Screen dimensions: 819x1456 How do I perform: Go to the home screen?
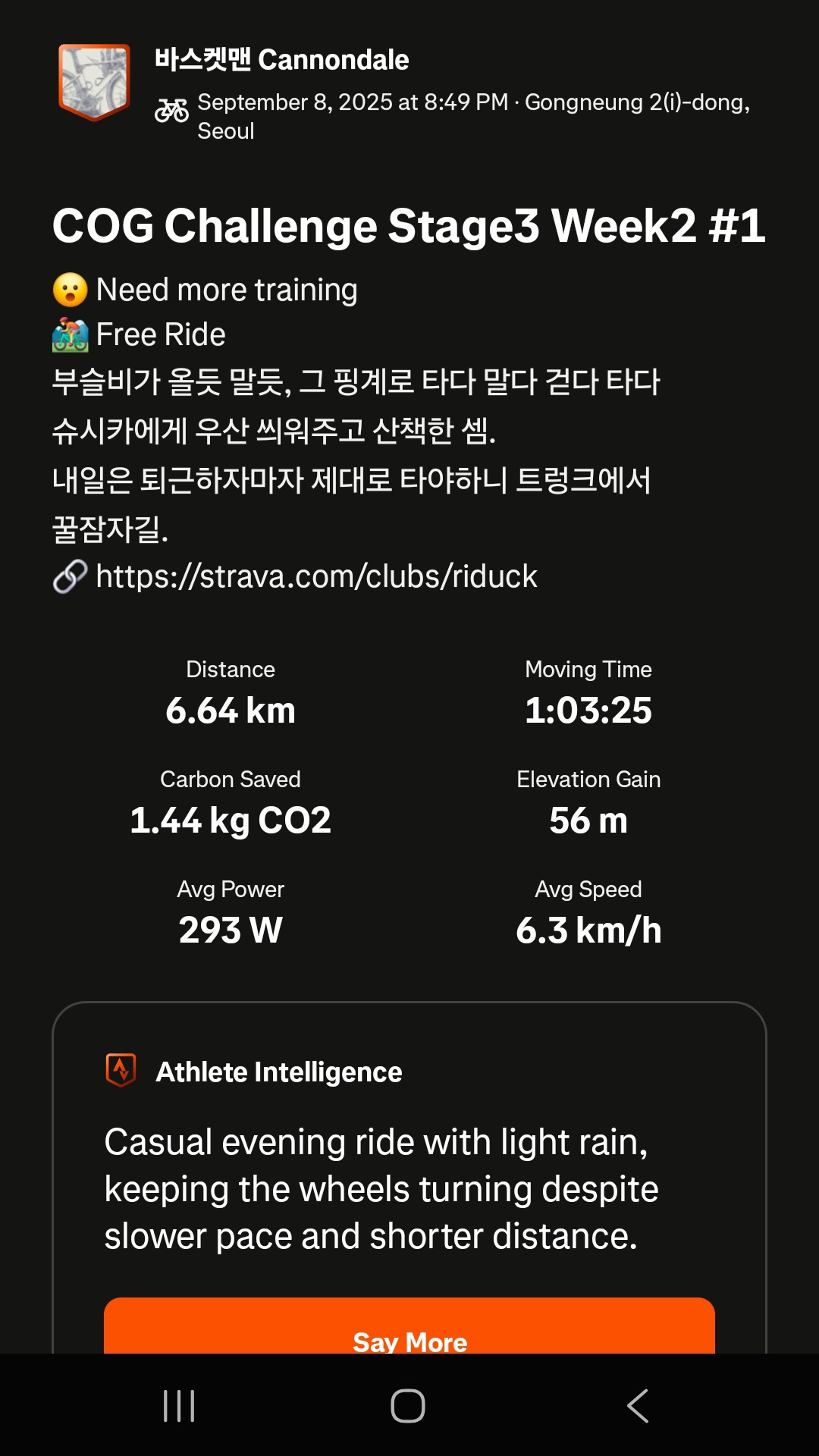408,1406
